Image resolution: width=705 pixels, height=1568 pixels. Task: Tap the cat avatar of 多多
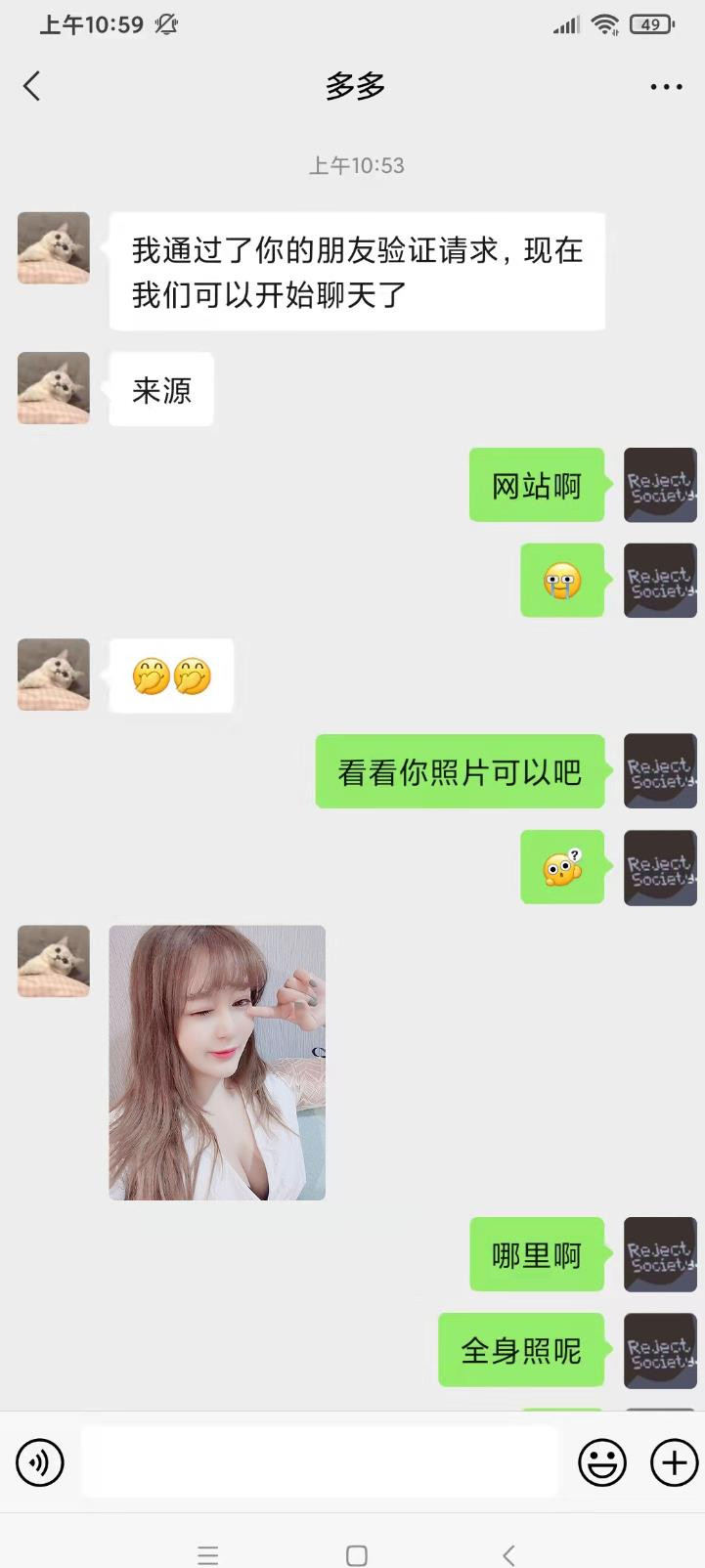point(53,247)
